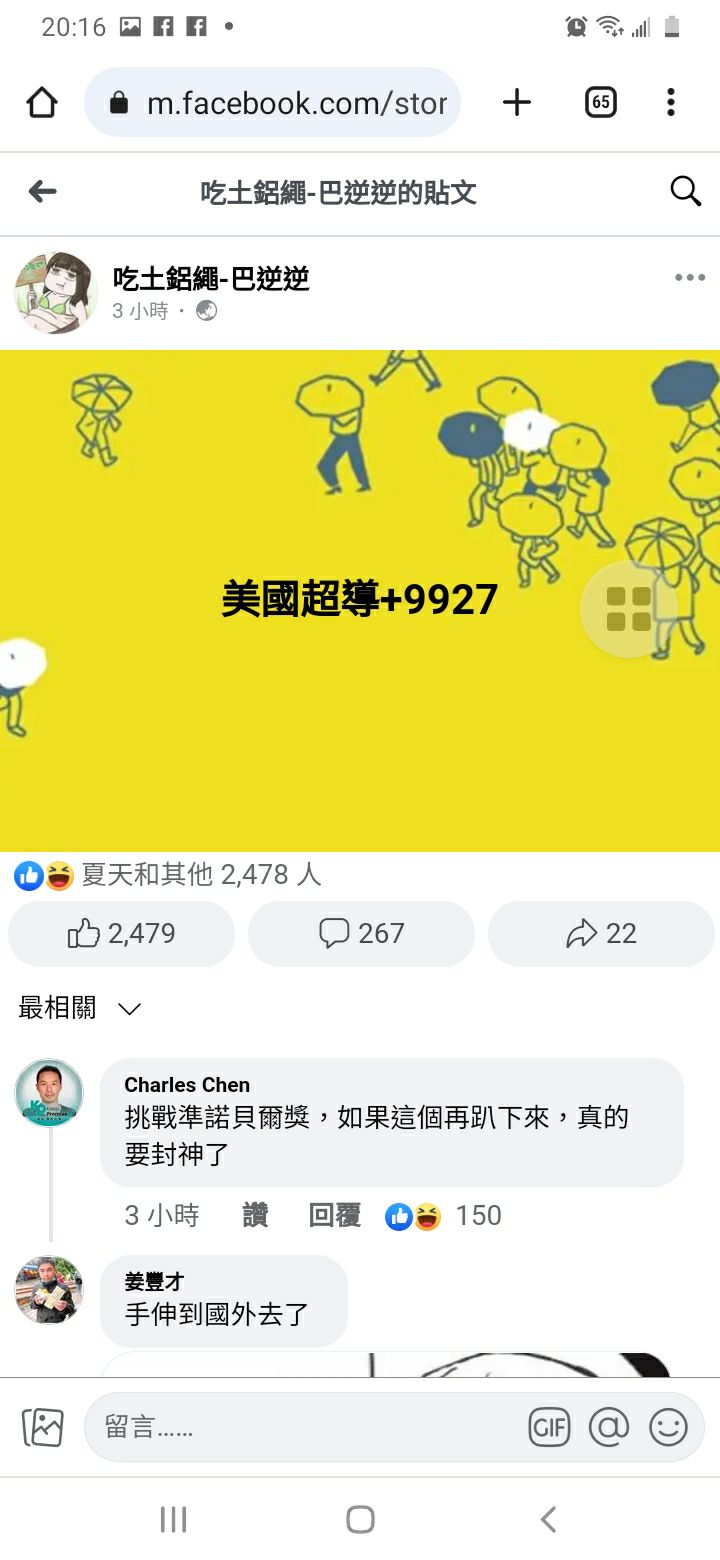
Task: Go back using the Facebook back arrow
Action: tap(42, 192)
